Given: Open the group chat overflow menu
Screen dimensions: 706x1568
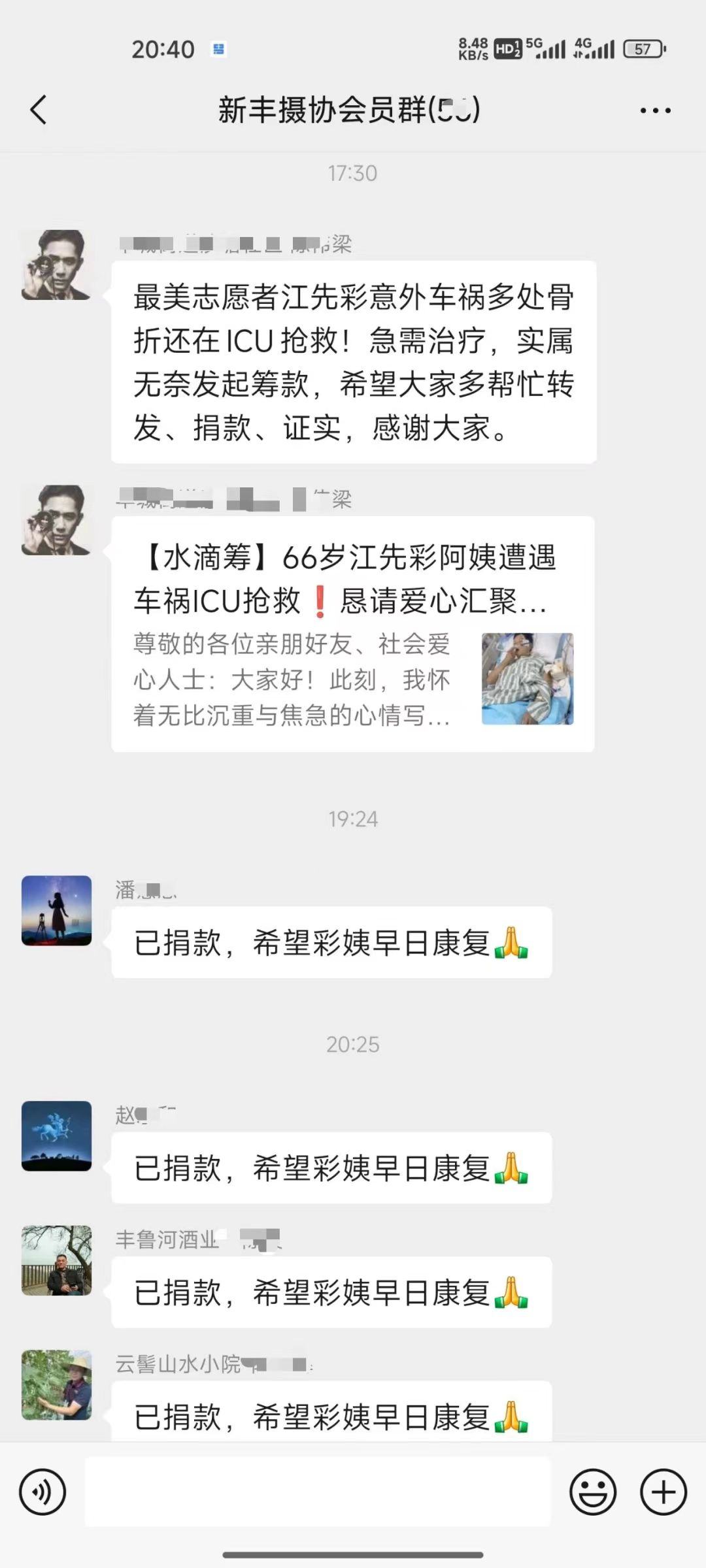Looking at the screenshot, I should click(655, 110).
